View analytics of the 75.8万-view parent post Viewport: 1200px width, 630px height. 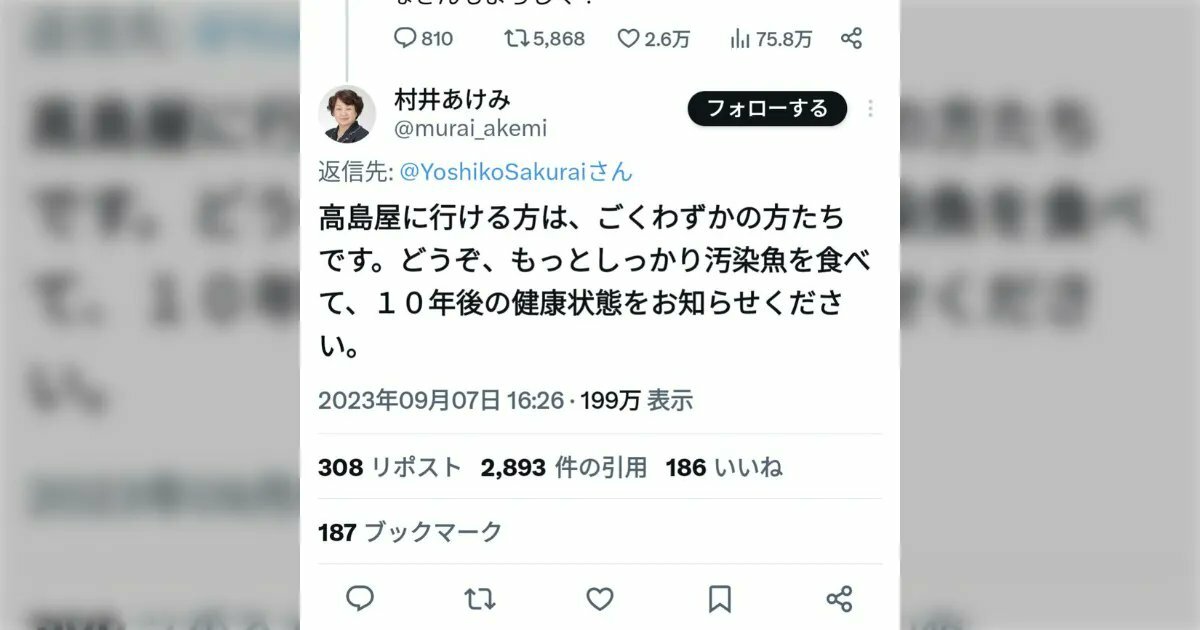tap(770, 39)
